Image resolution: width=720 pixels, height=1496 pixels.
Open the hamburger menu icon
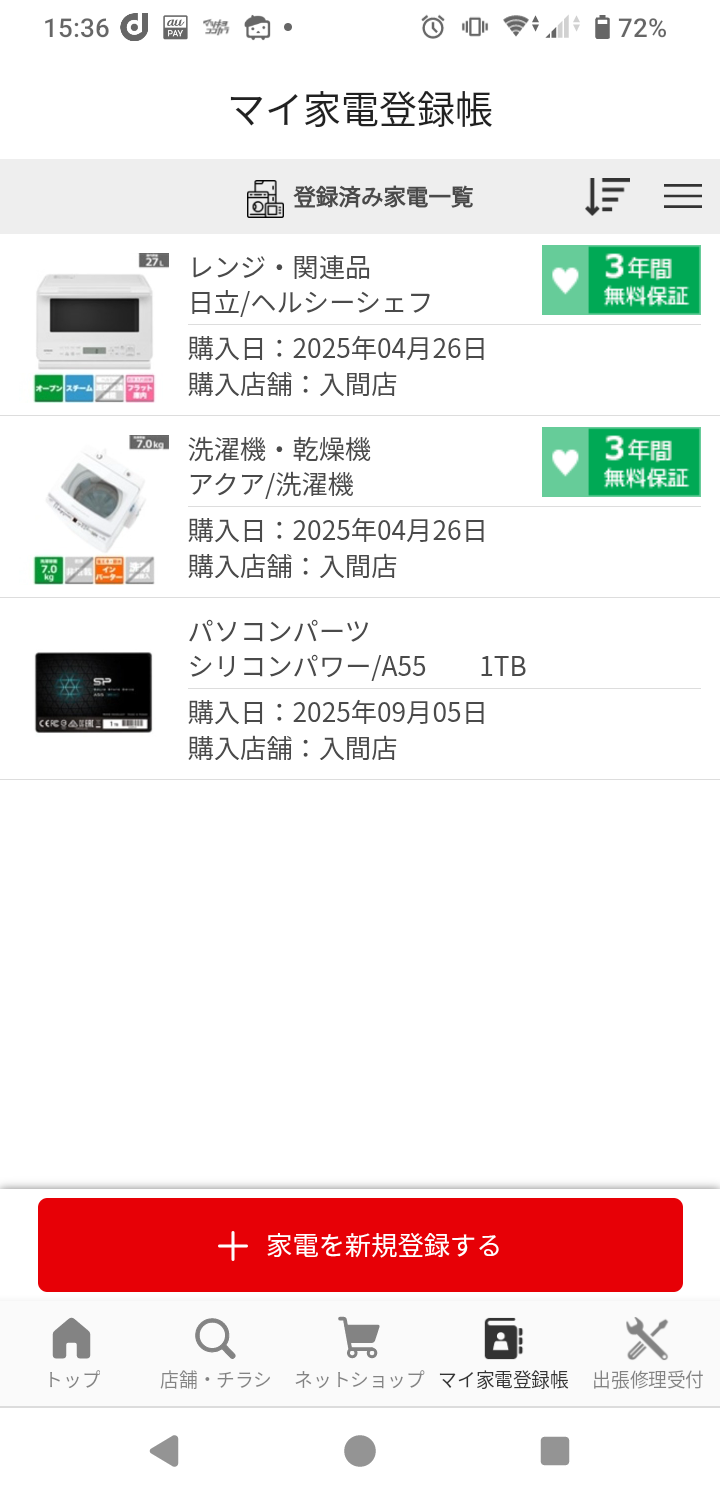tap(682, 196)
